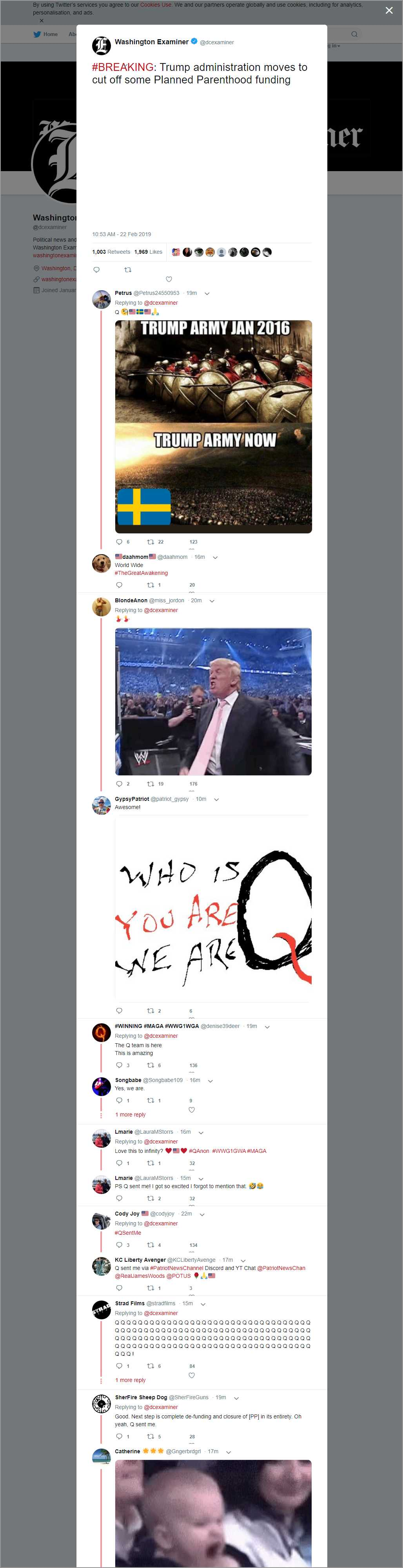Reply to GypsyPatriot's Awesome tweet

(x=119, y=1011)
